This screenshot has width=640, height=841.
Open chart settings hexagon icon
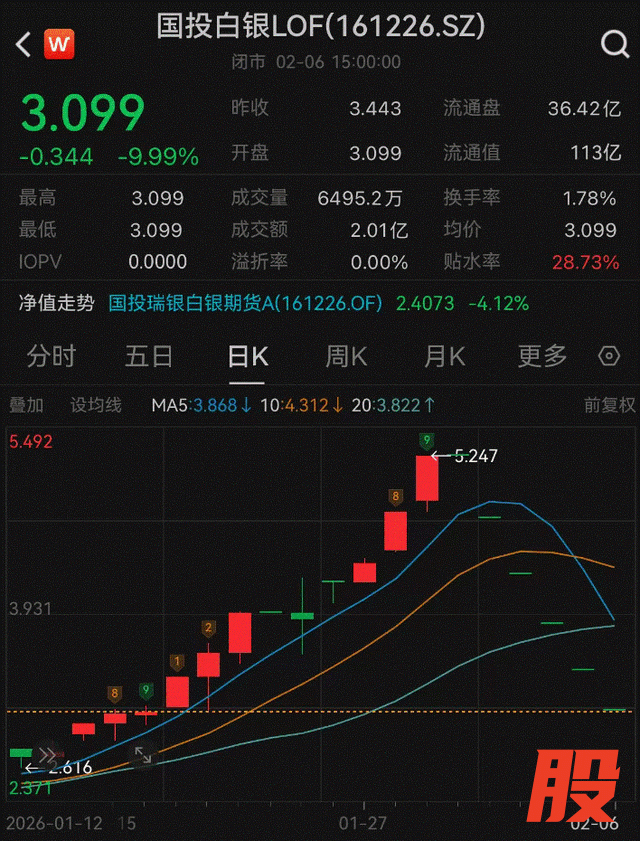(x=608, y=356)
